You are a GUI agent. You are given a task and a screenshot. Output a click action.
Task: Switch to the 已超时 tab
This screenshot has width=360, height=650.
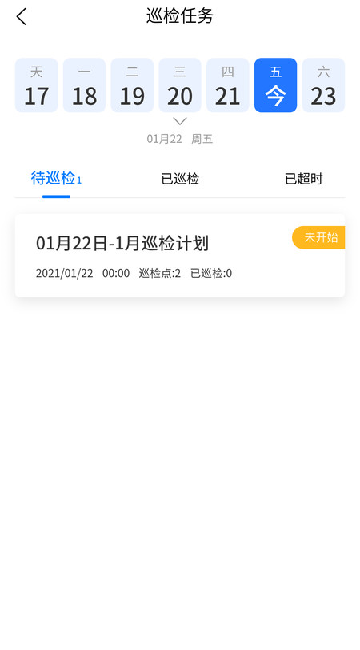pos(304,179)
